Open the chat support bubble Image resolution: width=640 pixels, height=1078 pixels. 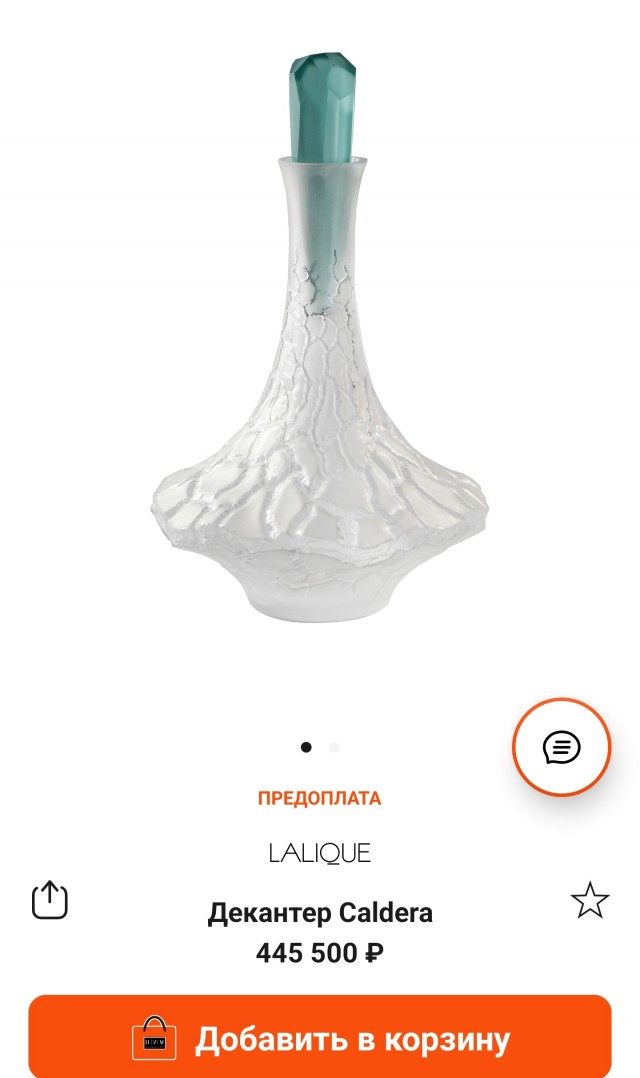click(561, 747)
